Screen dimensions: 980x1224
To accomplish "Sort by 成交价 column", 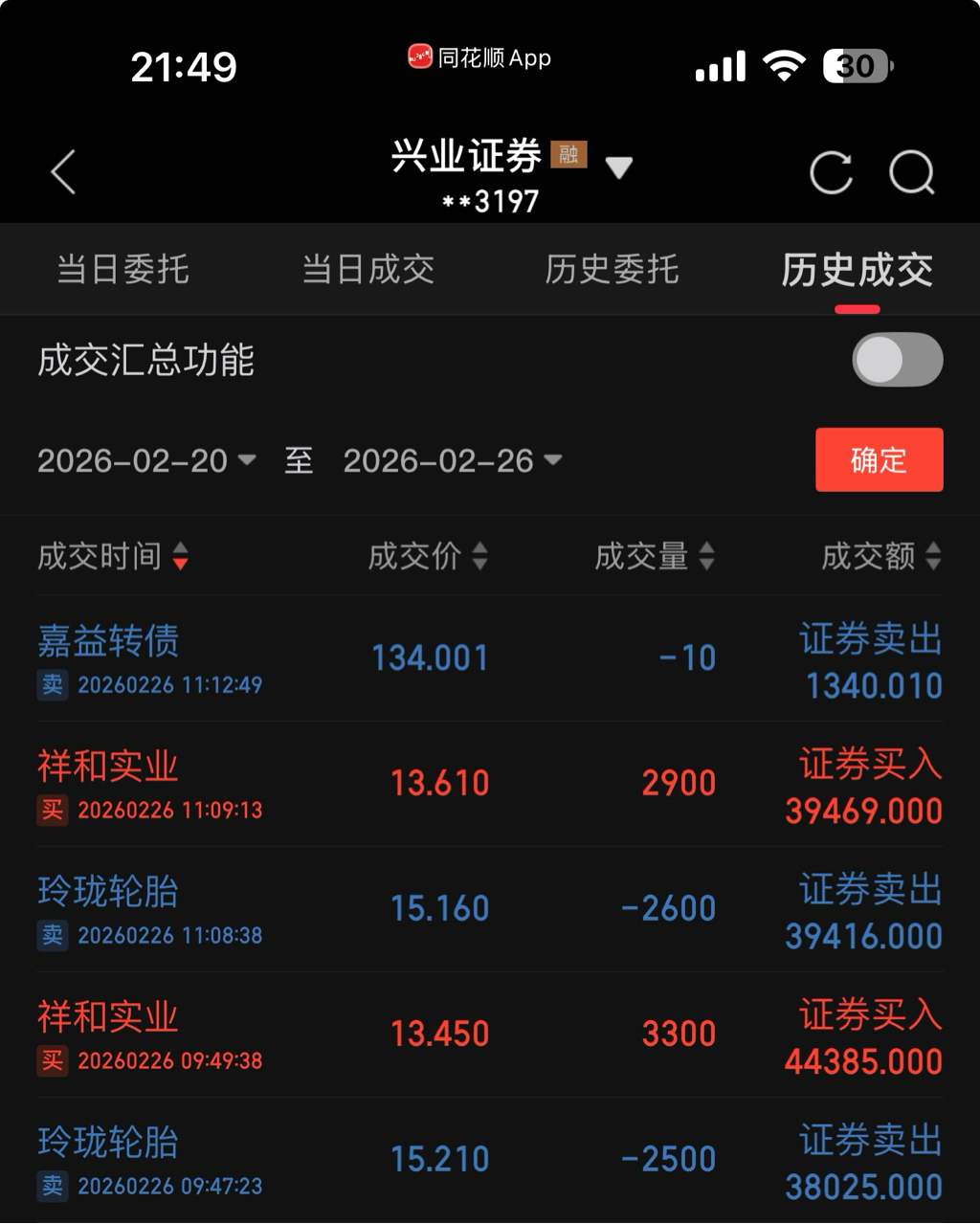I will [427, 556].
